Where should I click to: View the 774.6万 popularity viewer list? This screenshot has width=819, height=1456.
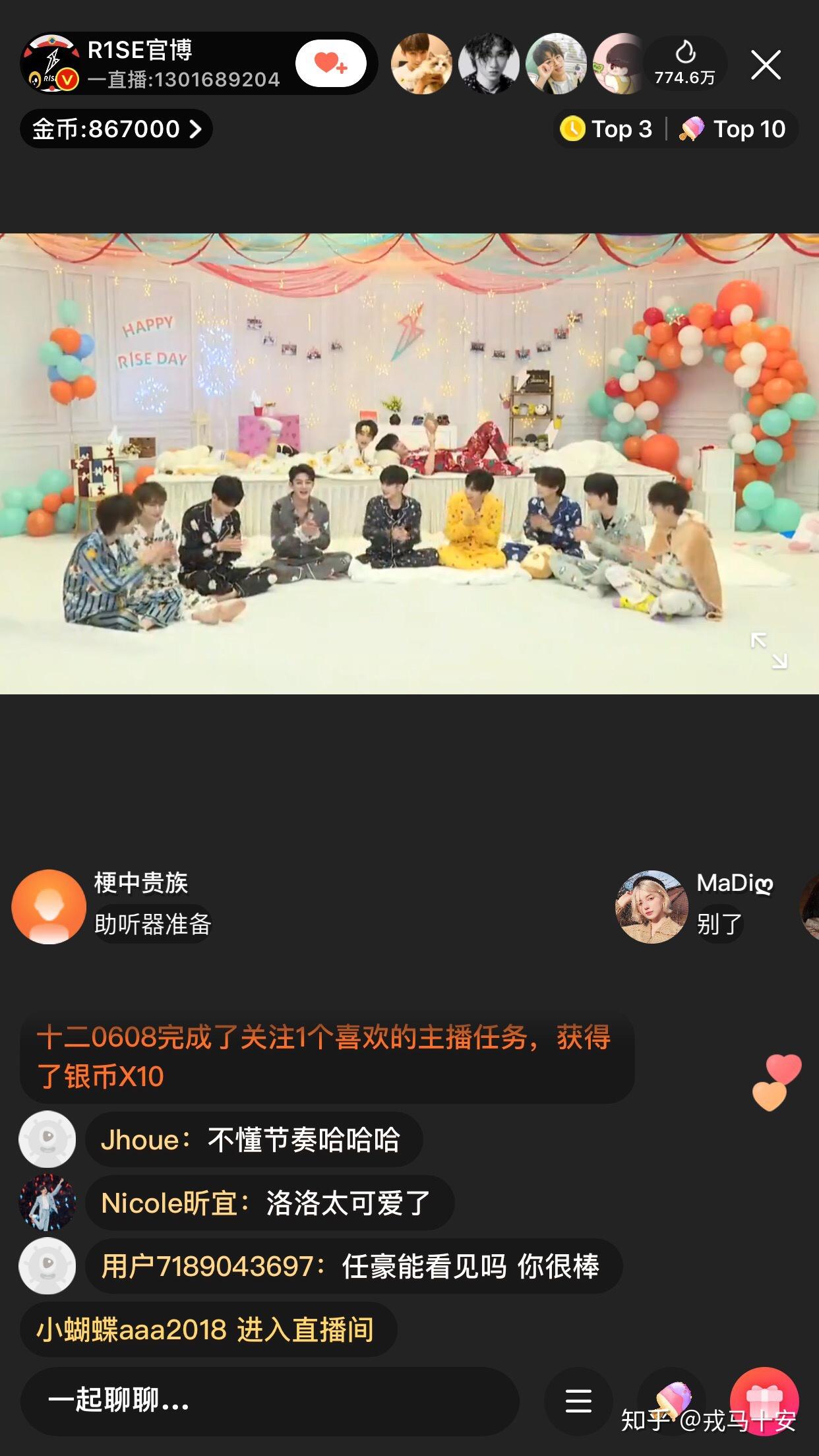pyautogui.click(x=685, y=64)
